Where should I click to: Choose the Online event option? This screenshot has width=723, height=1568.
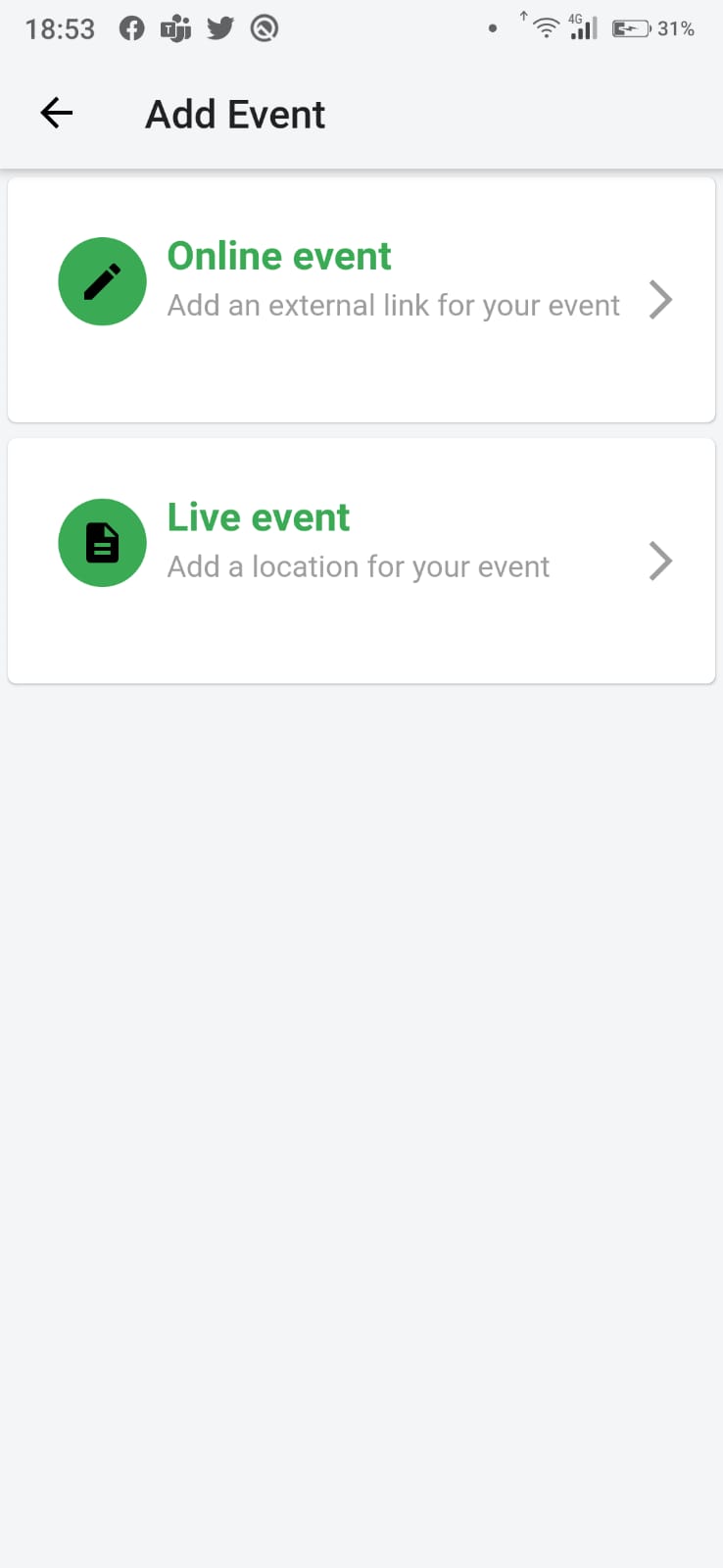[361, 299]
